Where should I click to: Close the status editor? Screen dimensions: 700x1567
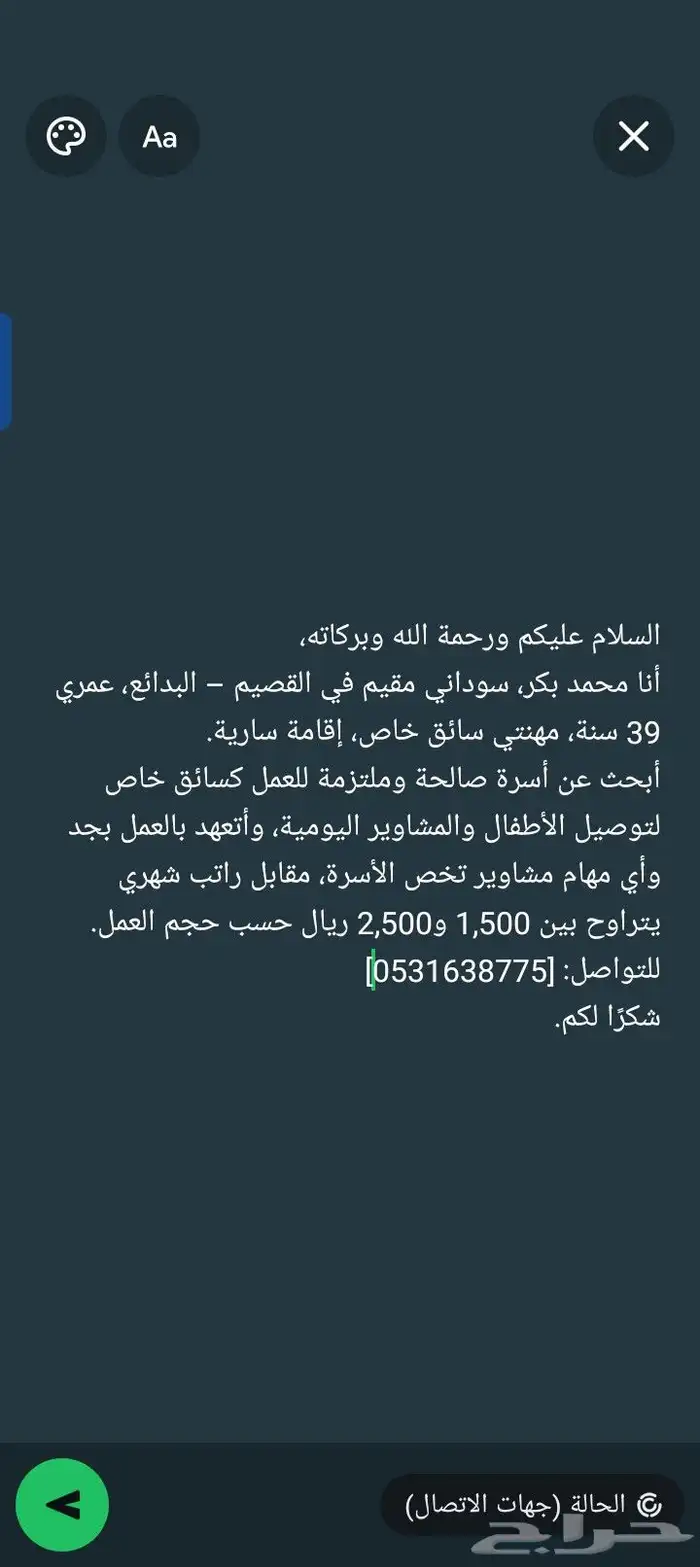(633, 136)
